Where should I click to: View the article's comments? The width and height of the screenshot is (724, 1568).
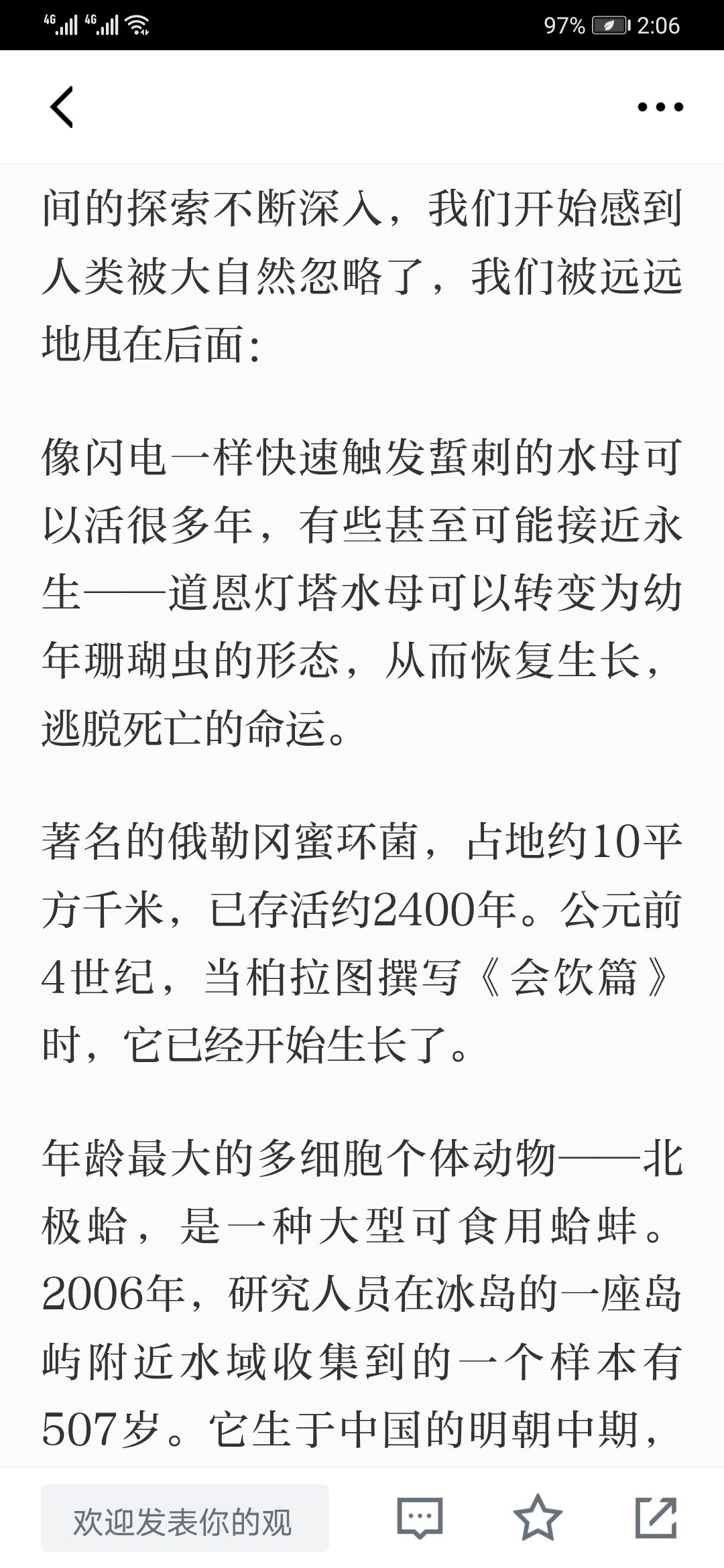point(420,1518)
